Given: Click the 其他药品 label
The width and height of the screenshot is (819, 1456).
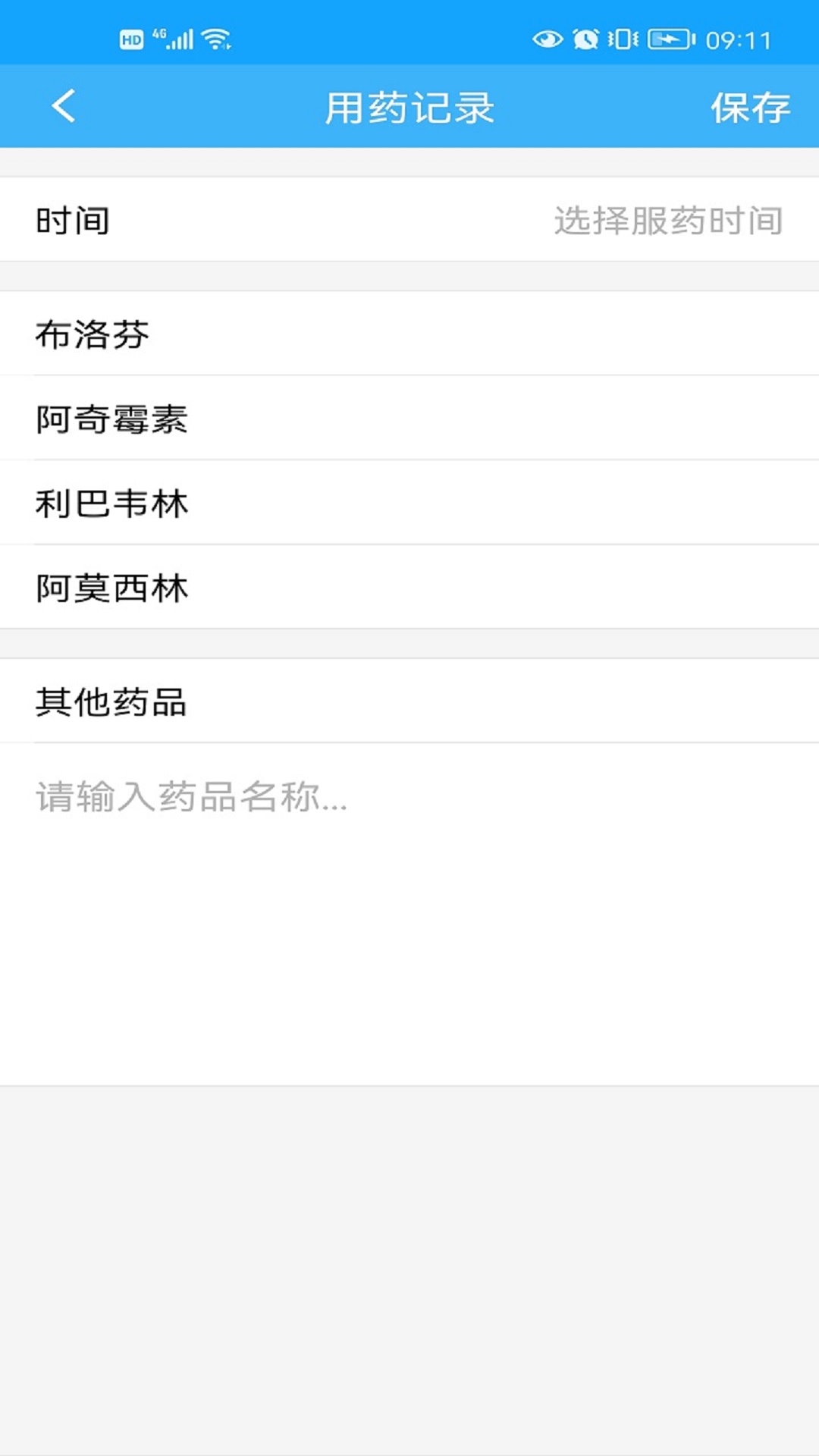Looking at the screenshot, I should (112, 701).
